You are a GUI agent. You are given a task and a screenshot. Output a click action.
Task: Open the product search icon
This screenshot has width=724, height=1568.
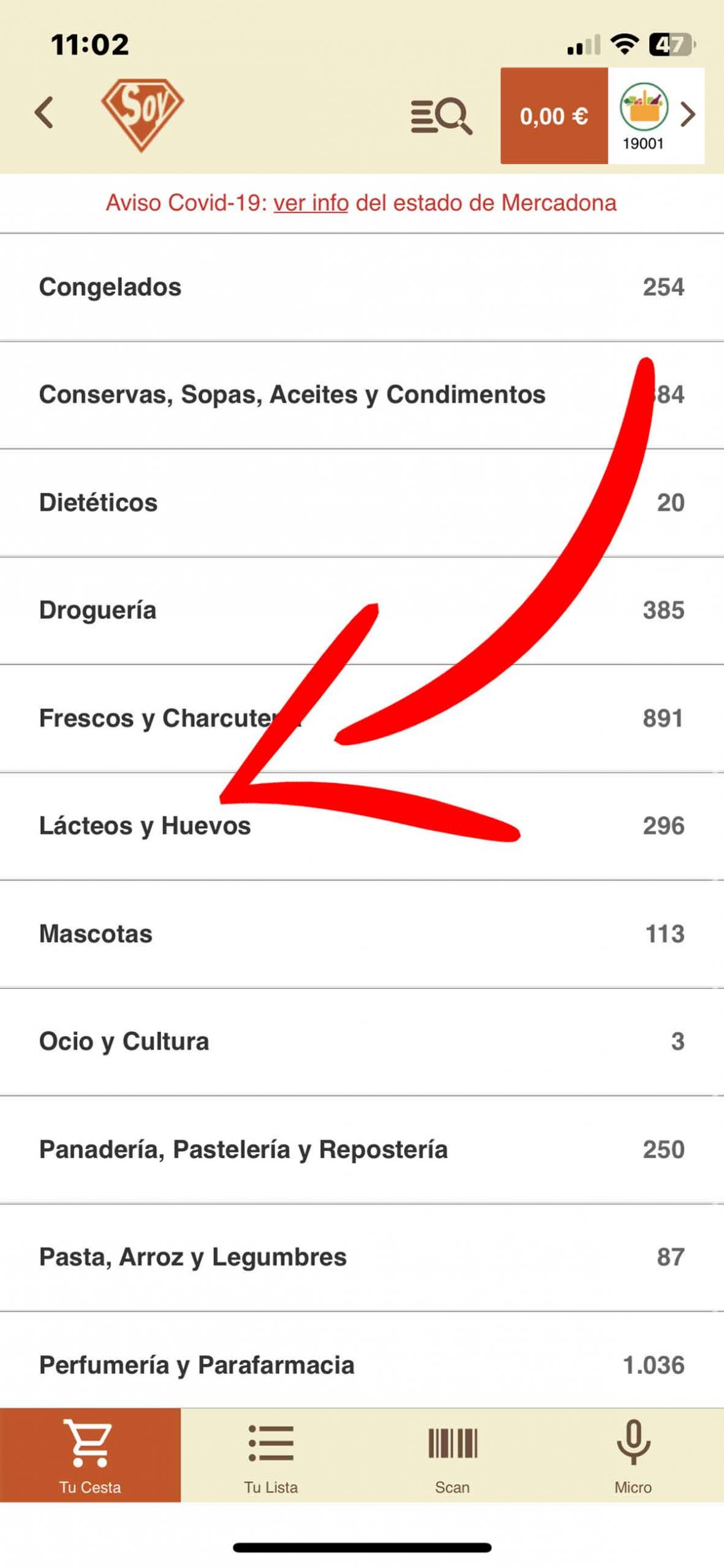click(x=441, y=115)
